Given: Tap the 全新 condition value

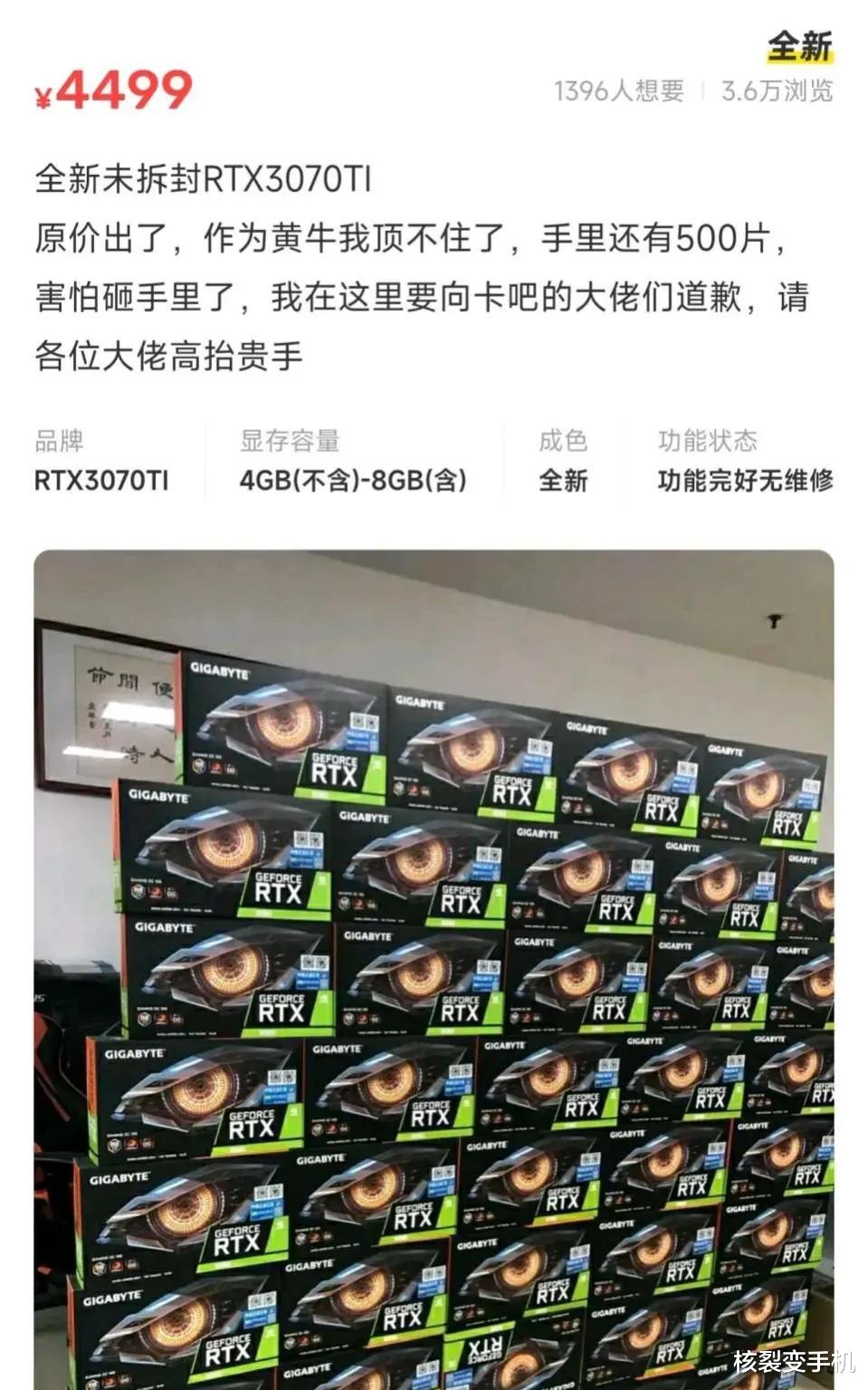Looking at the screenshot, I should coord(562,483).
